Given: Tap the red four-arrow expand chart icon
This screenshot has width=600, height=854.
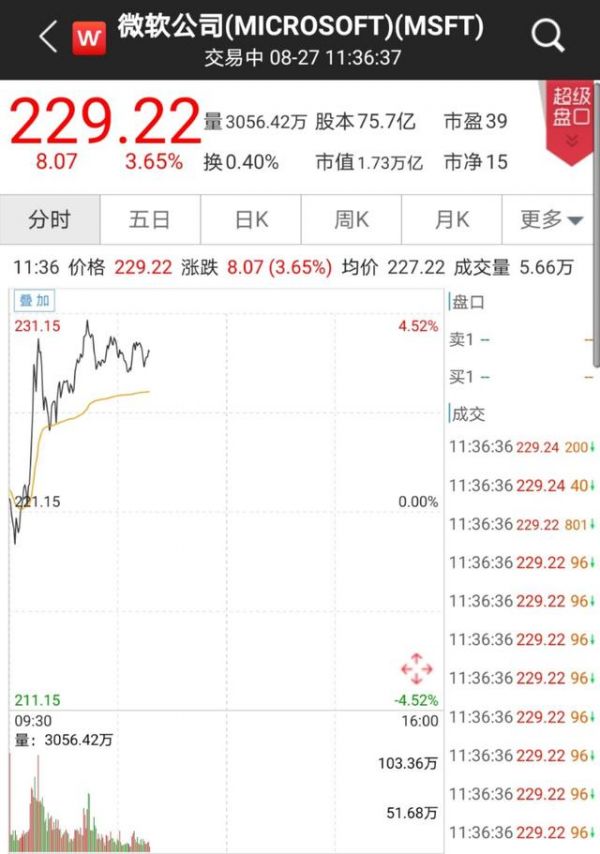Looking at the screenshot, I should point(416,668).
